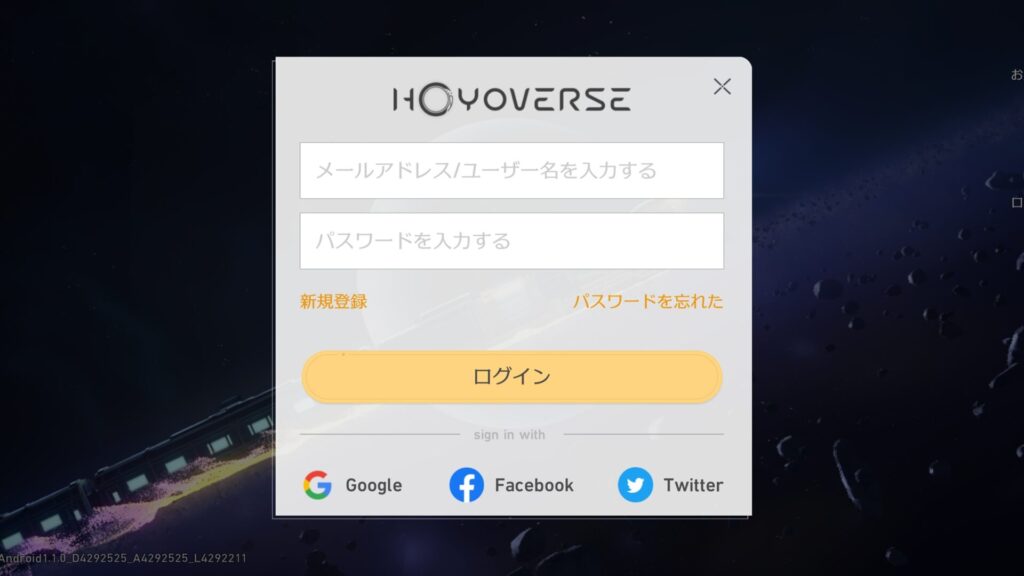Focus the email/username input field

511,171
